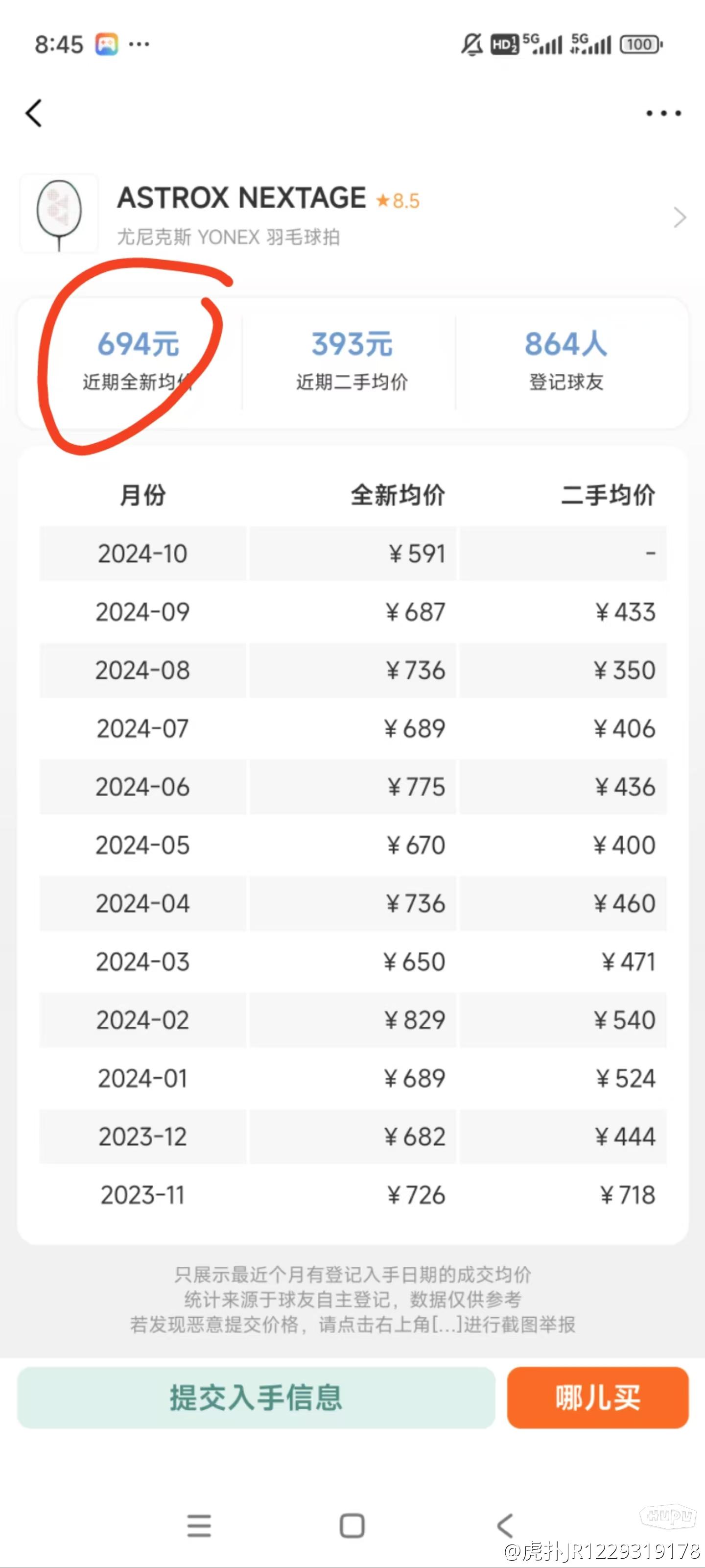Go to home screen via system bar

point(352,1525)
